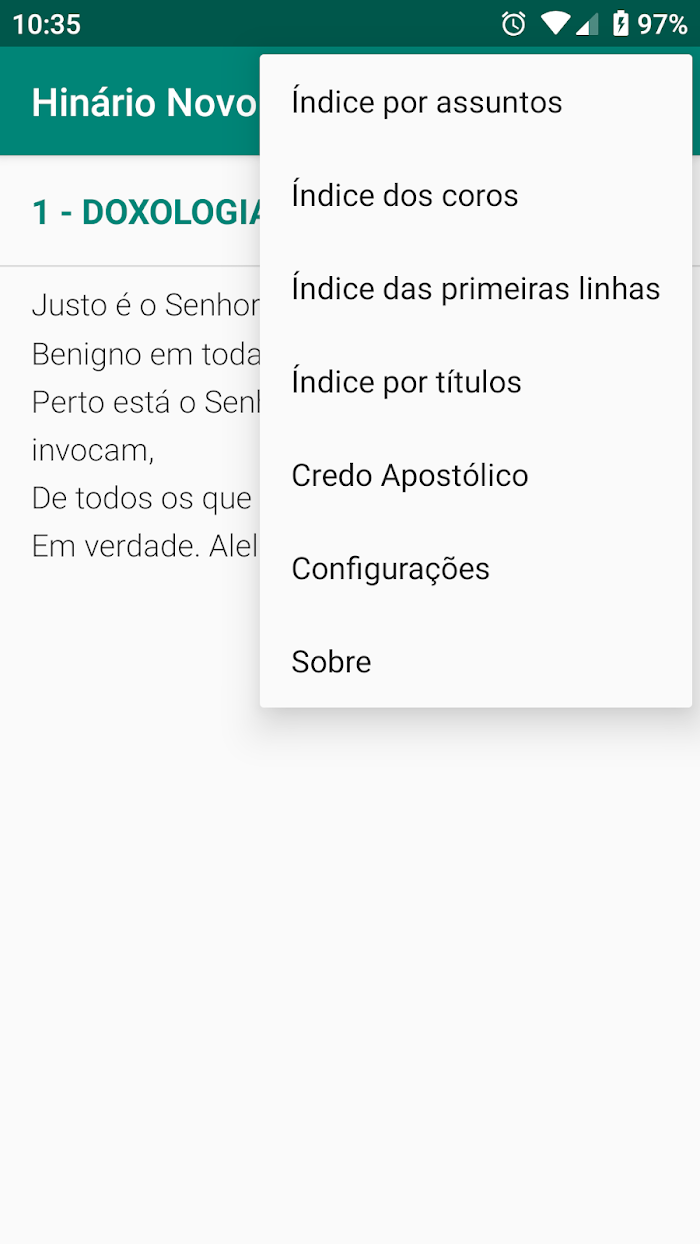Select Índice dos coros
The width and height of the screenshot is (700, 1244).
pyautogui.click(x=476, y=195)
